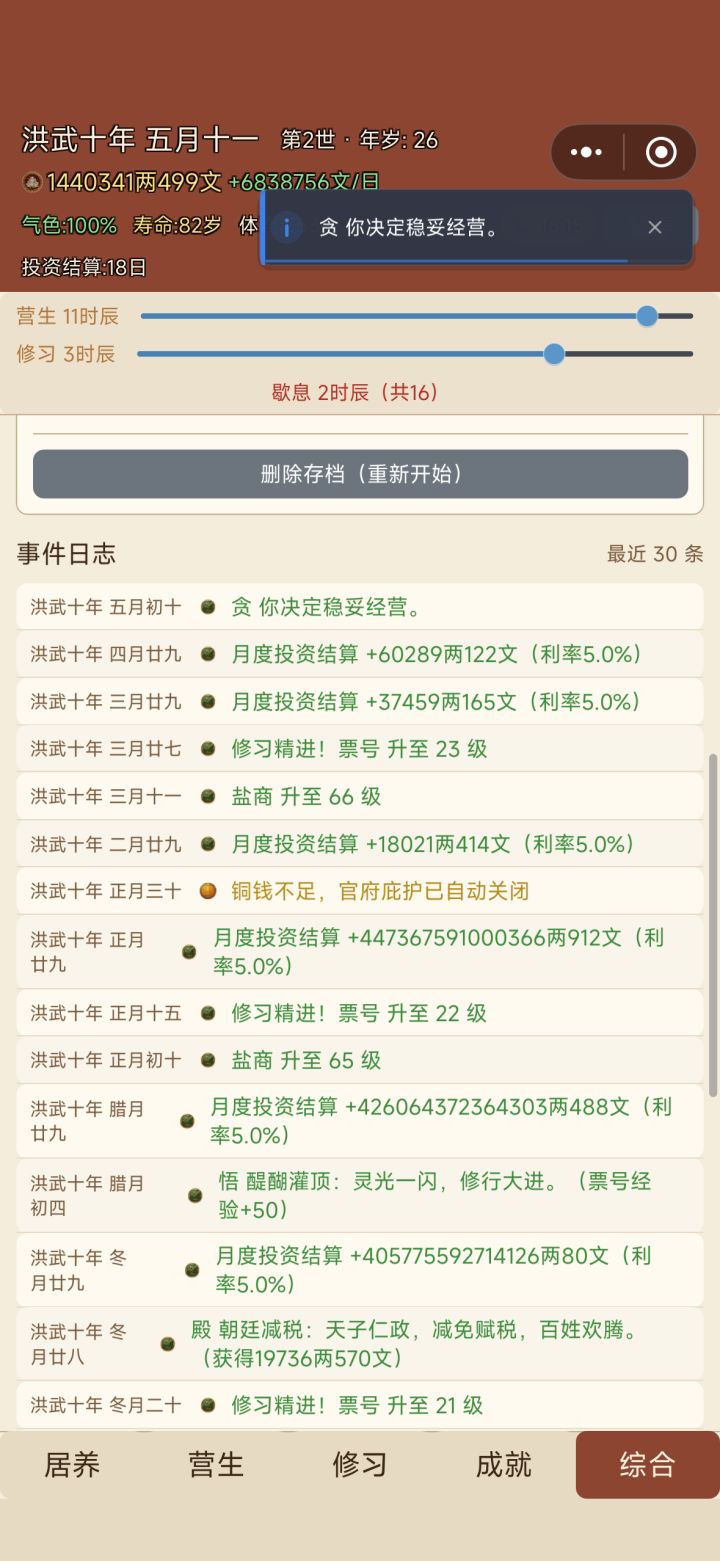
Task: Dismiss the 稳妥经营 notification with the ×
Action: 655,227
